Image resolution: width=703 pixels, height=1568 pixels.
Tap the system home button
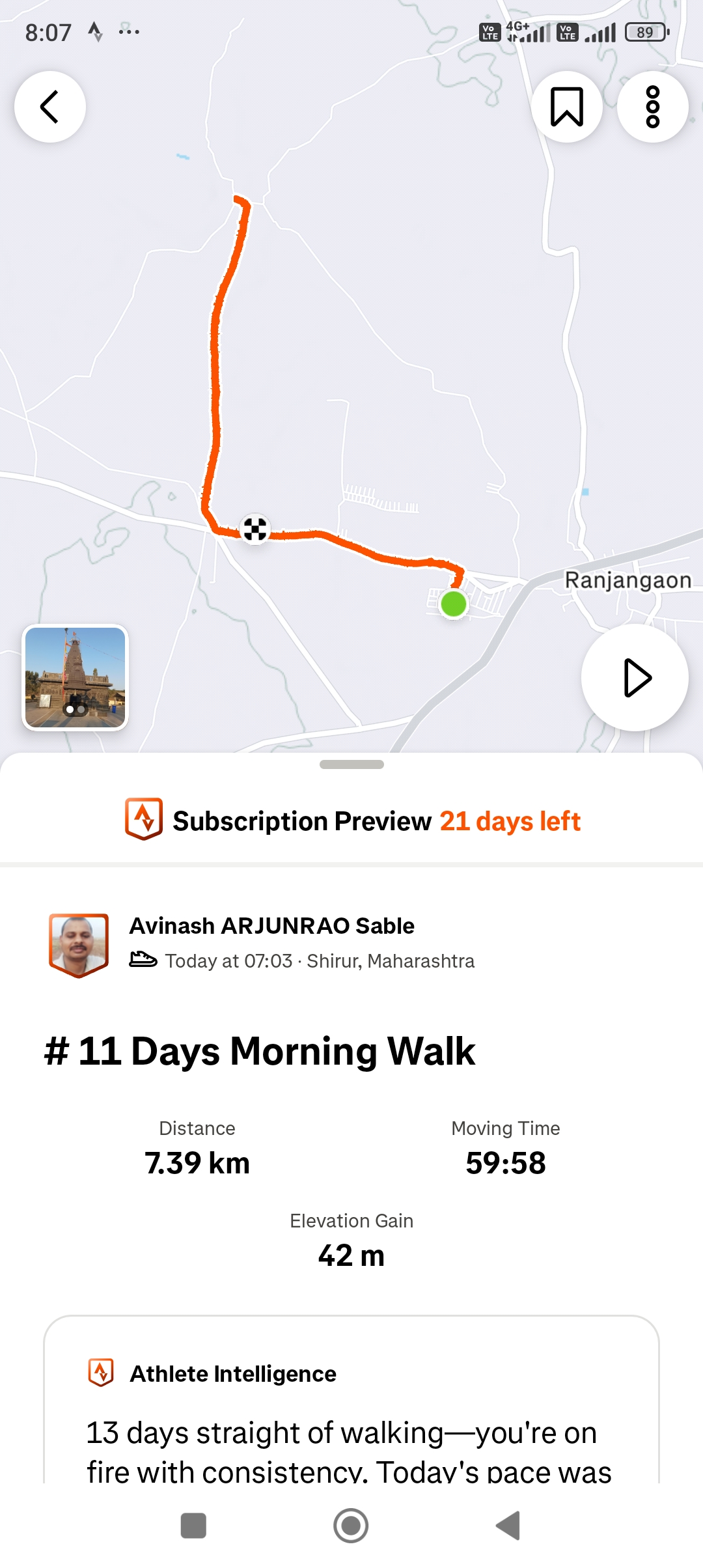(351, 1525)
